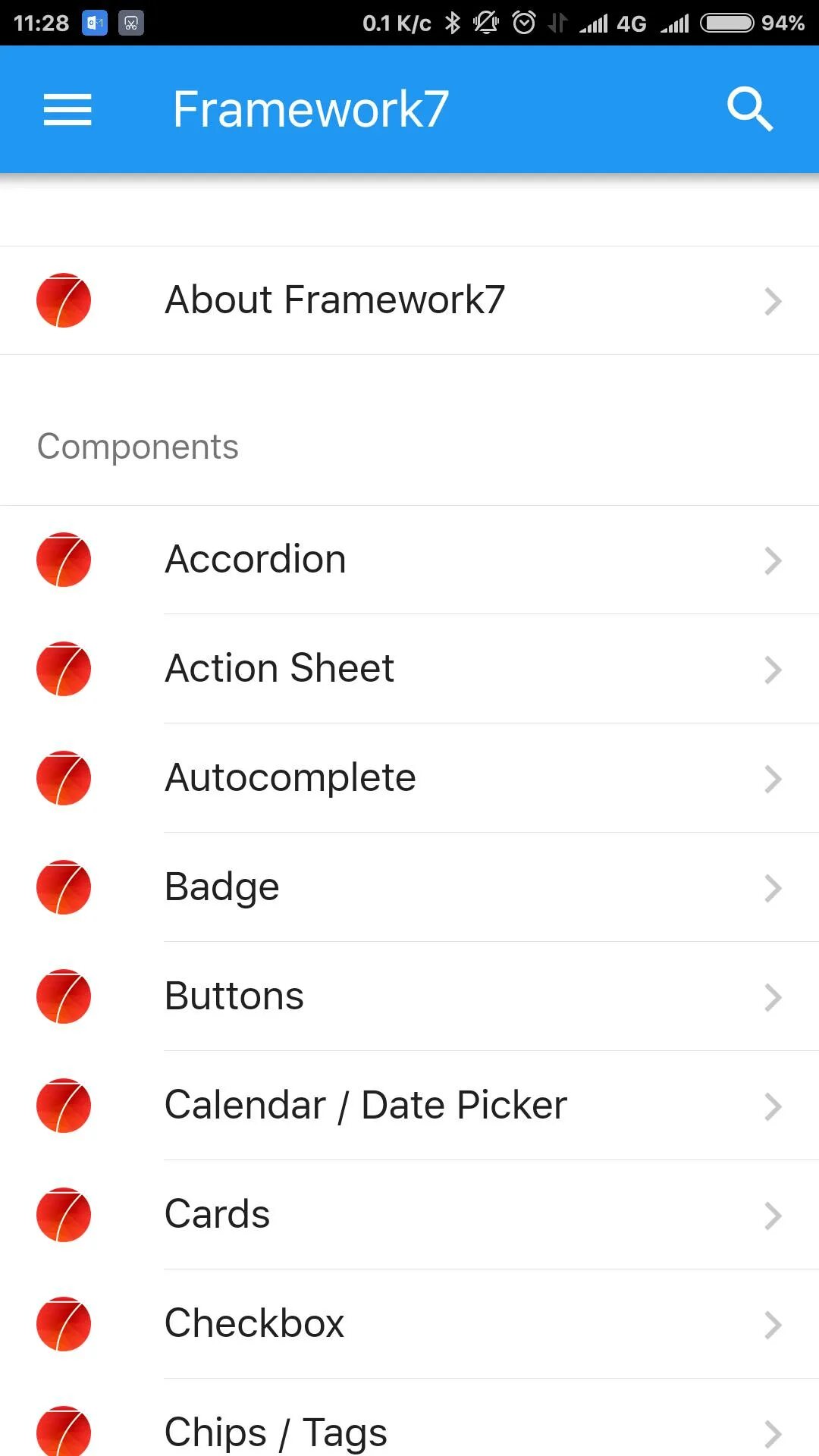Tap the search magnifier icon
The width and height of the screenshot is (819, 1456).
pos(749,110)
